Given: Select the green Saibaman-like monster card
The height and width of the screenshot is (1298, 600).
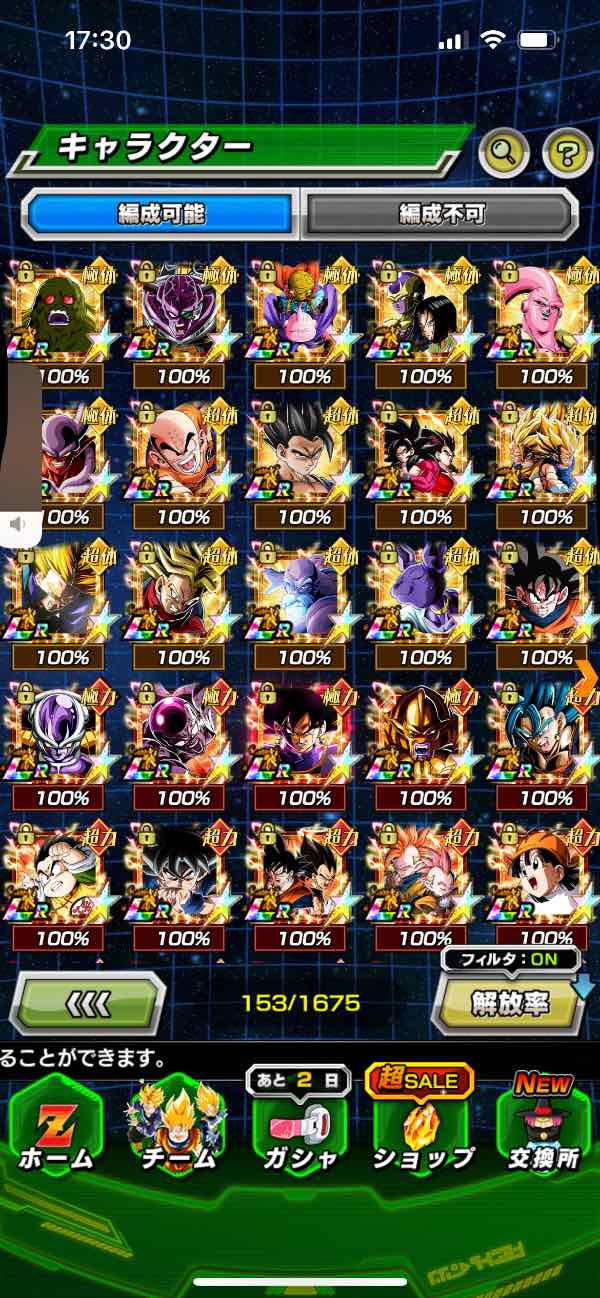Looking at the screenshot, I should (62, 313).
